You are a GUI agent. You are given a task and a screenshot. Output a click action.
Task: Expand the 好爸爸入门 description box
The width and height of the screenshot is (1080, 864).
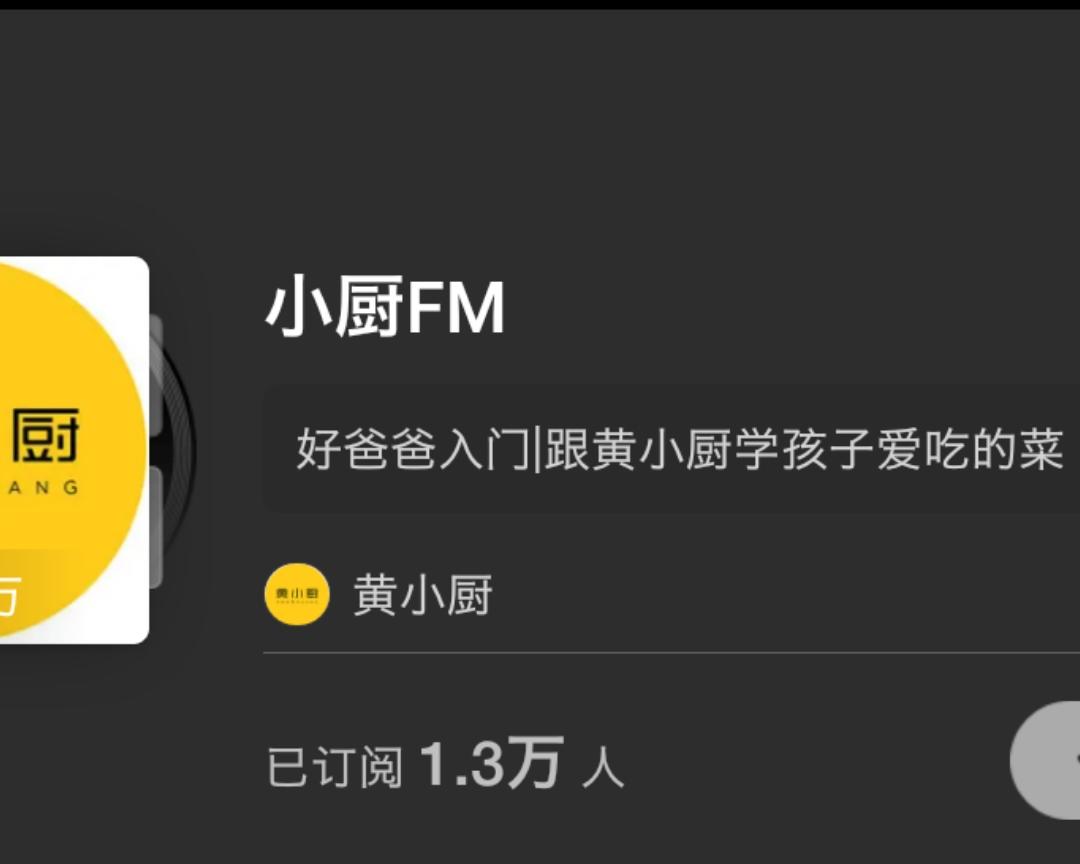point(672,449)
